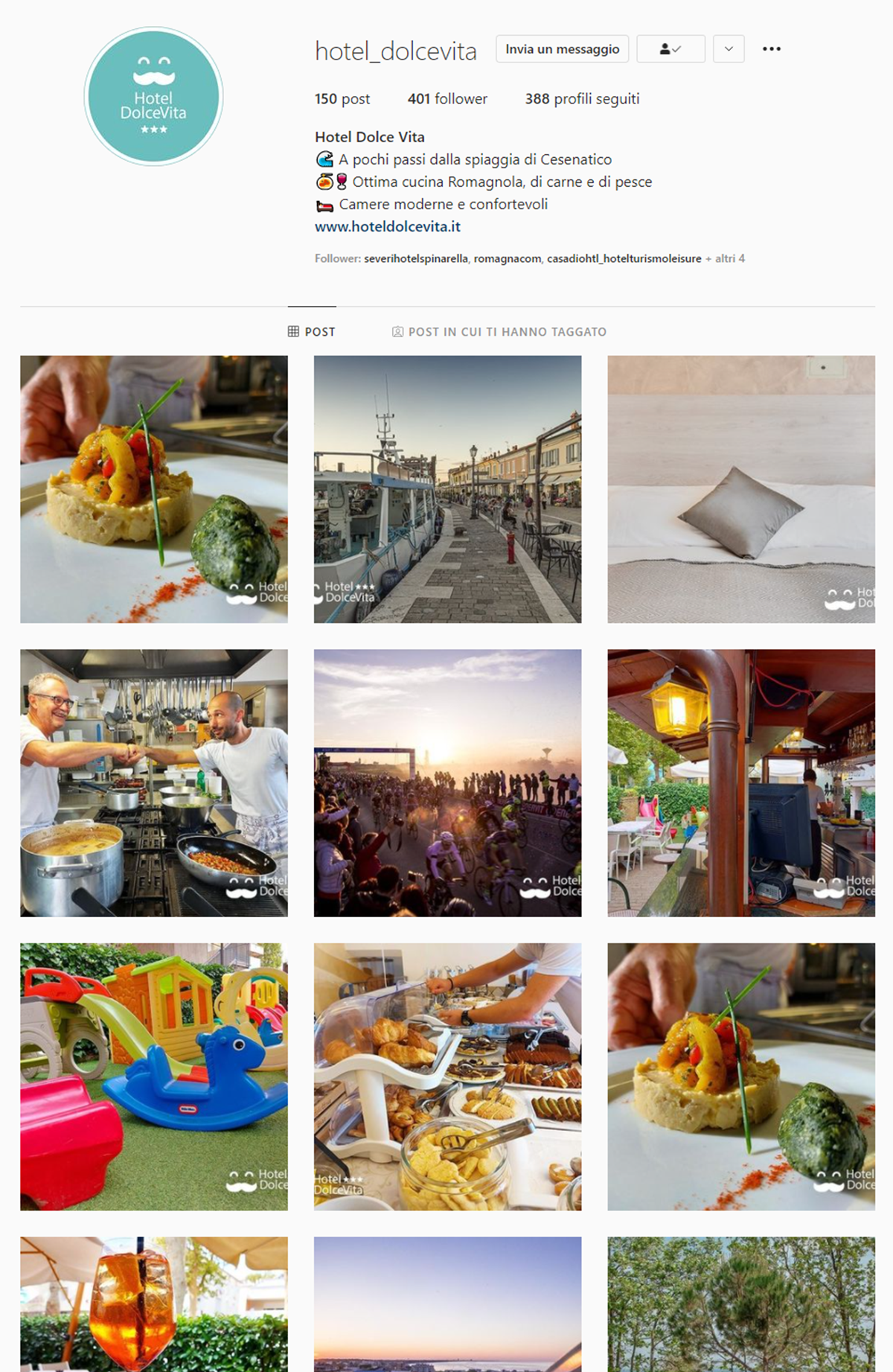
Task: Open the two chefs fist-bump post
Action: 153,782
